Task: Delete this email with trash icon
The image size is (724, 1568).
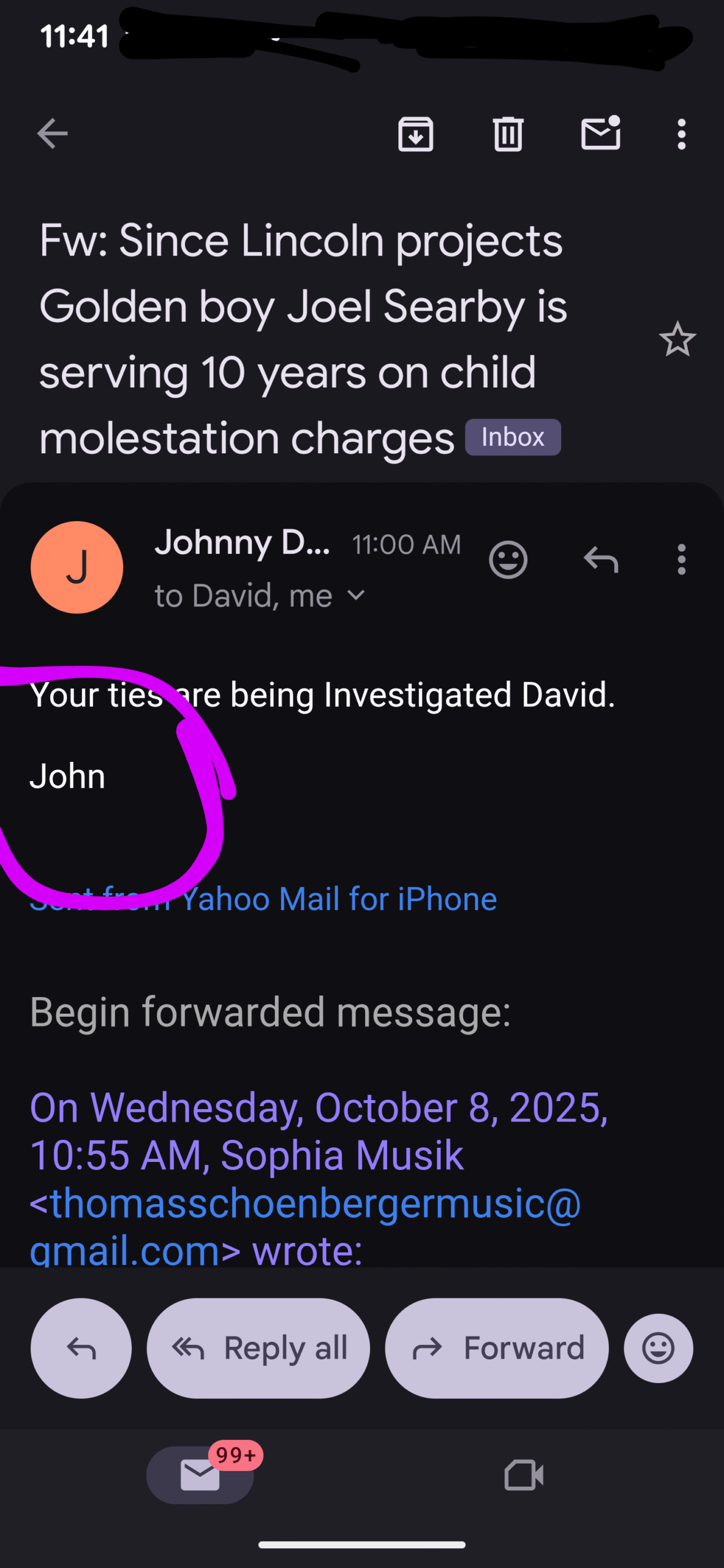Action: pyautogui.click(x=508, y=134)
